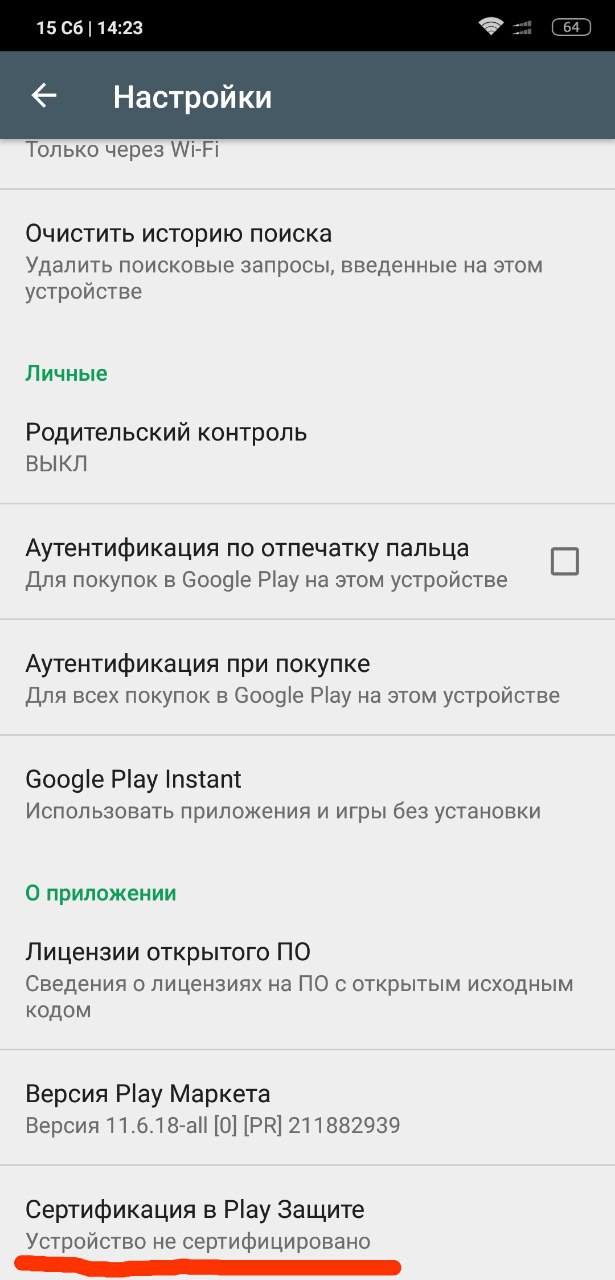Enable the fingerprint authentication checkbox
Viewport: 615px width, 1280px height.
tap(564, 562)
